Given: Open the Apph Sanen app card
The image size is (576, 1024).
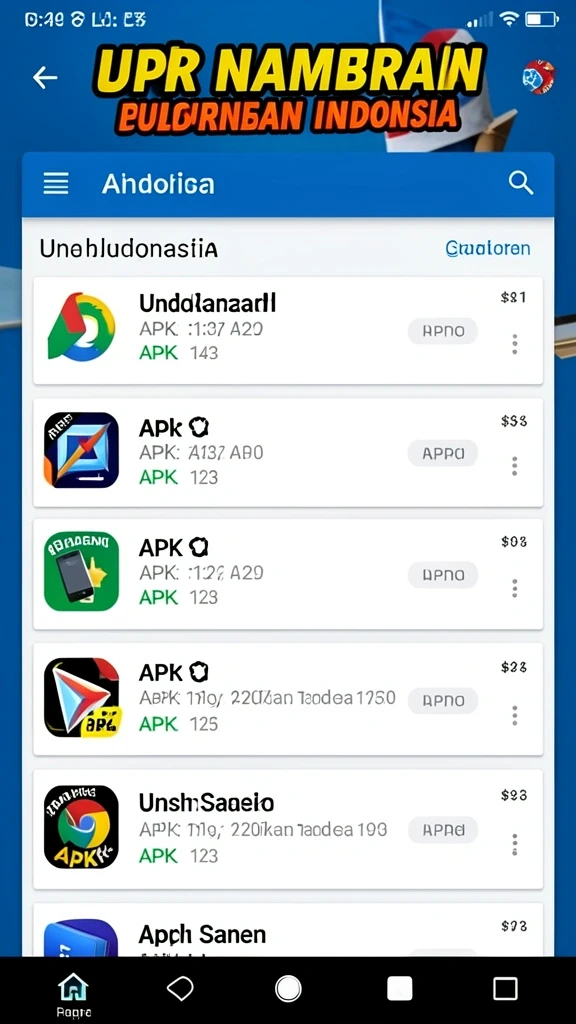Looking at the screenshot, I should 288,930.
